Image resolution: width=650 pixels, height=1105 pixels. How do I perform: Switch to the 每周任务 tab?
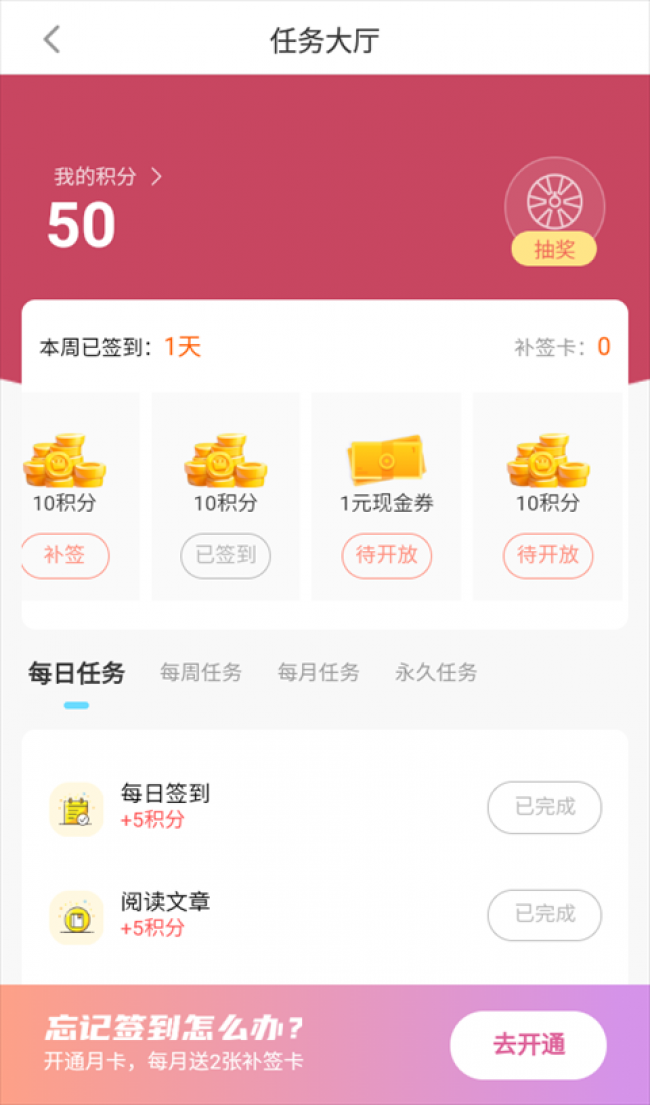[x=201, y=673]
